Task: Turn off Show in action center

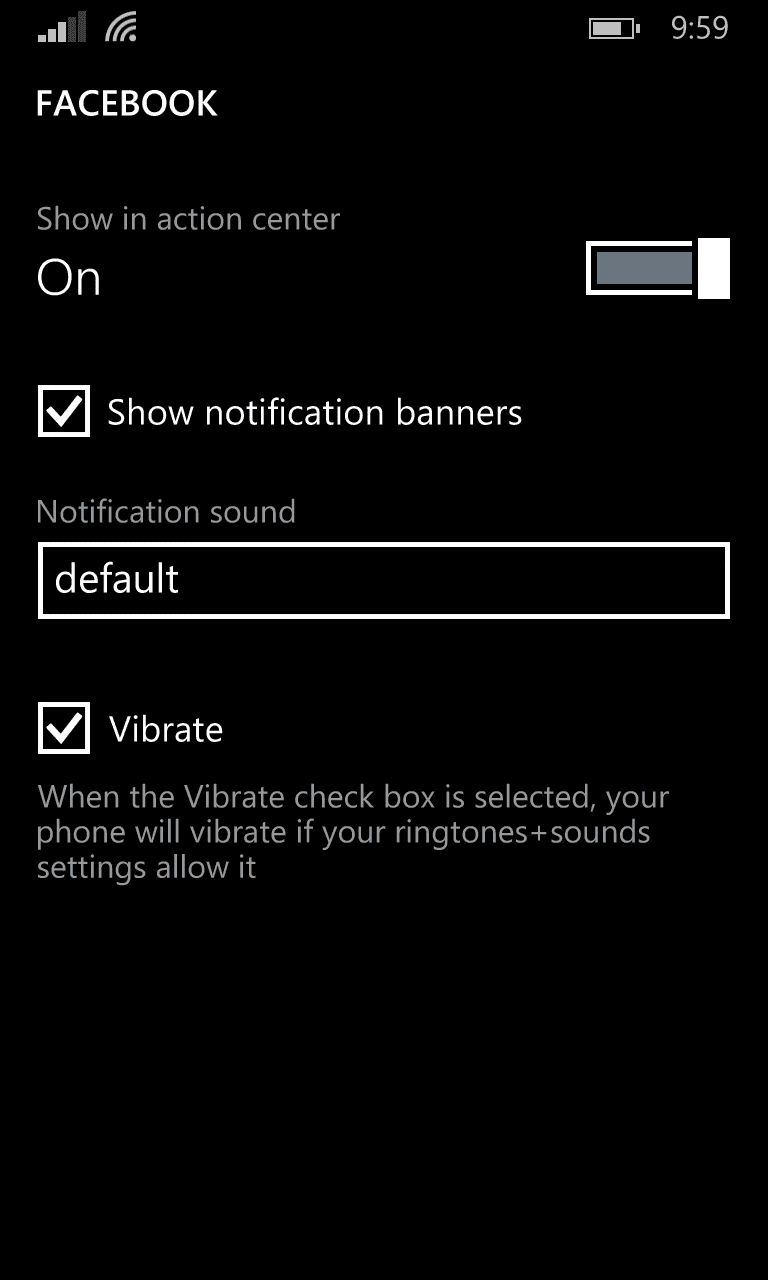Action: click(658, 268)
